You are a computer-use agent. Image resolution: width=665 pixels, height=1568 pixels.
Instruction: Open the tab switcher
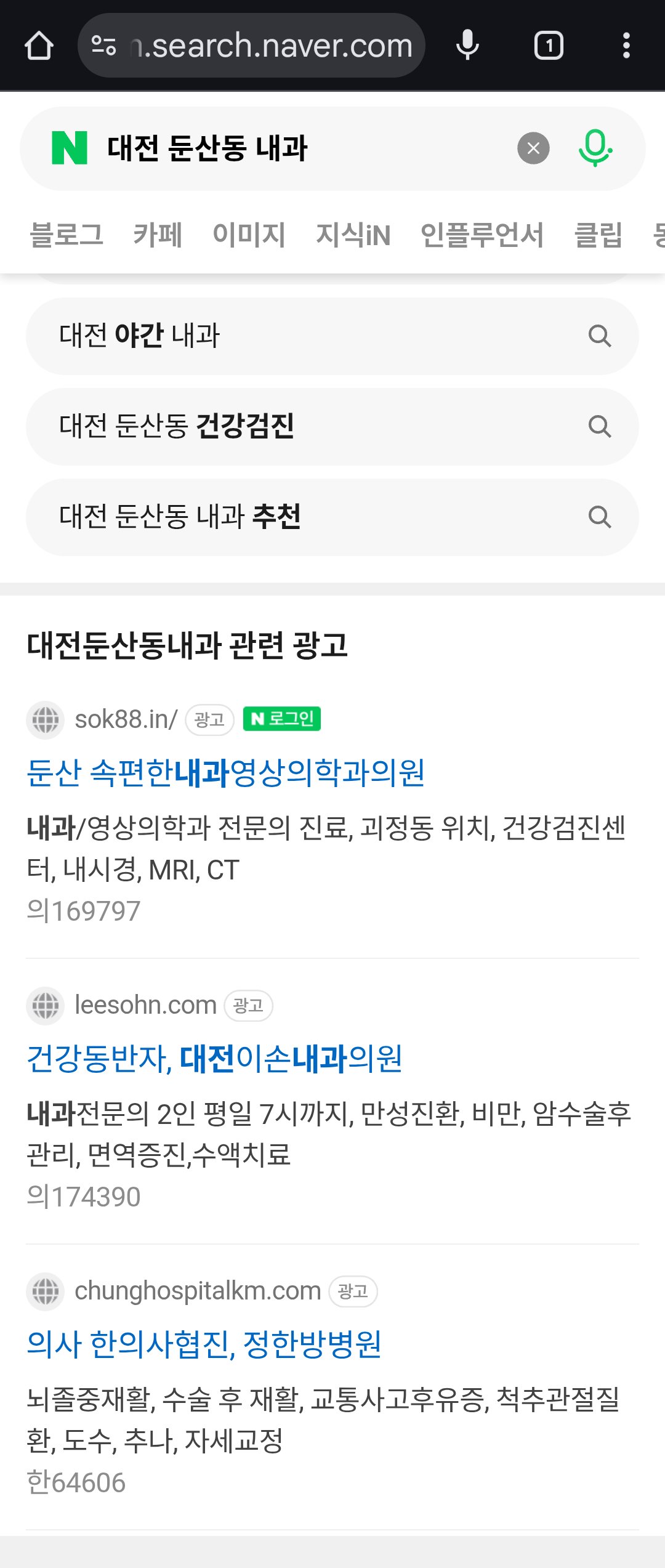[548, 46]
